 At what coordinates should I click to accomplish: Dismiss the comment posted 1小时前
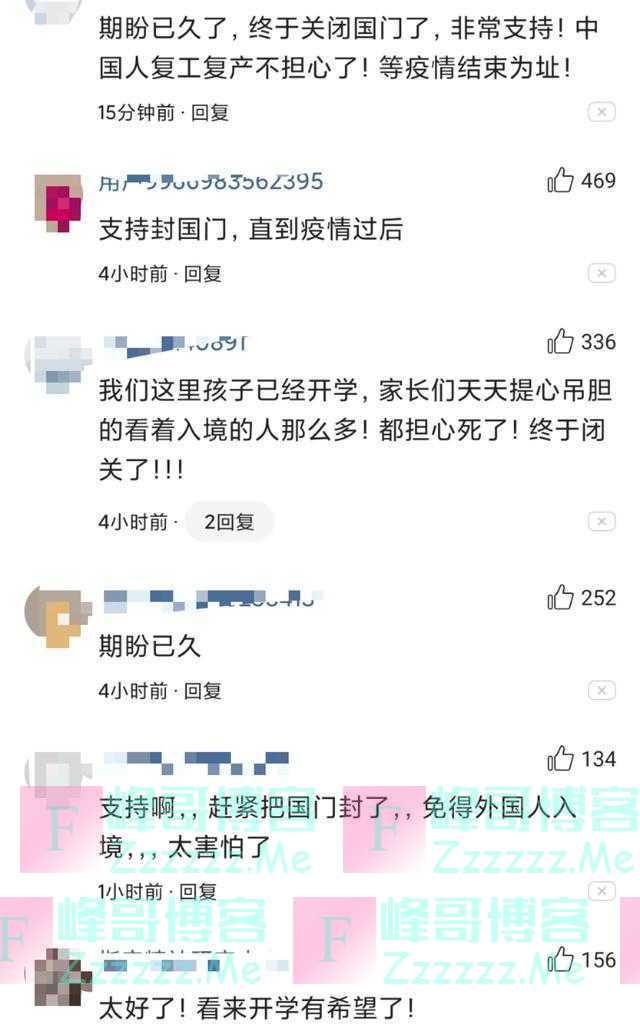click(x=601, y=890)
